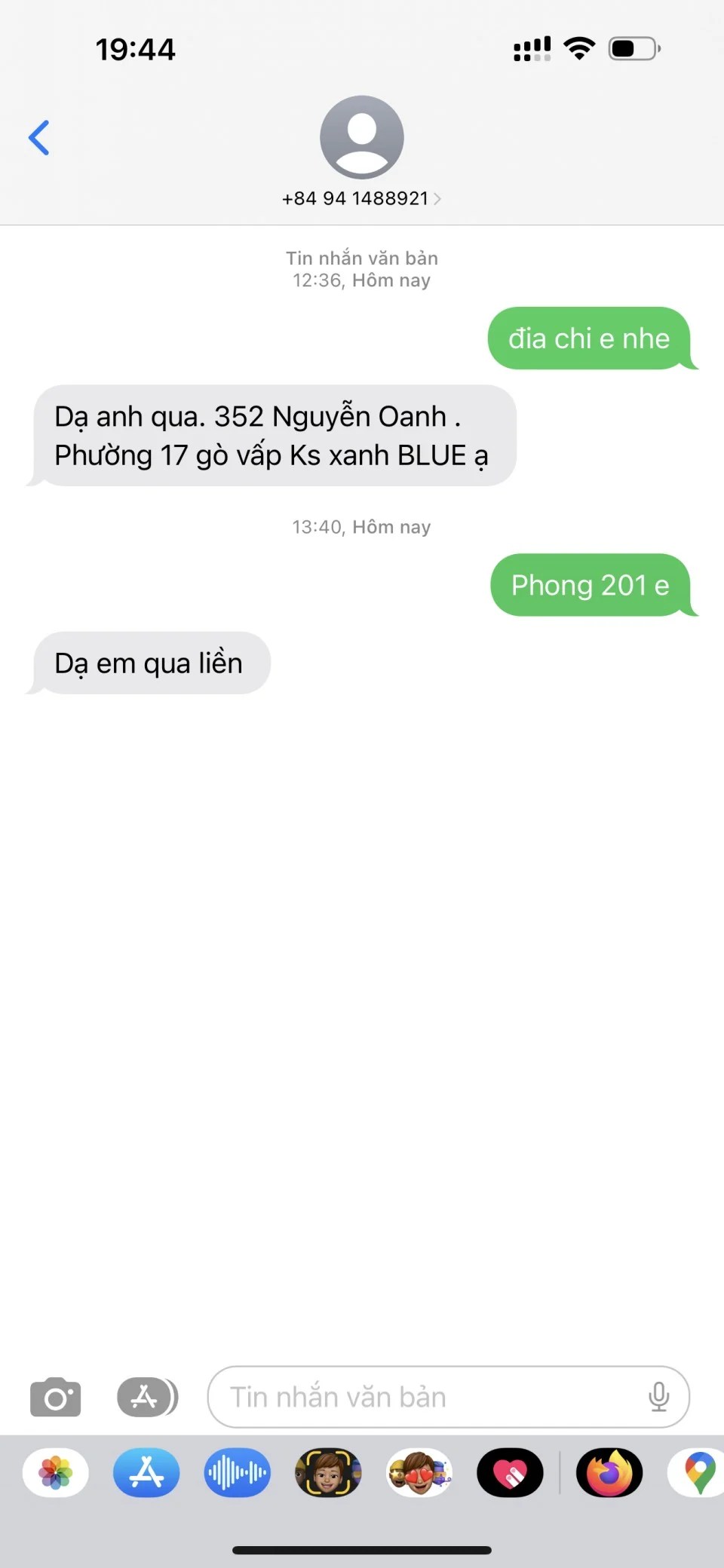Open the Firefox app in the drawer

coord(609,1472)
